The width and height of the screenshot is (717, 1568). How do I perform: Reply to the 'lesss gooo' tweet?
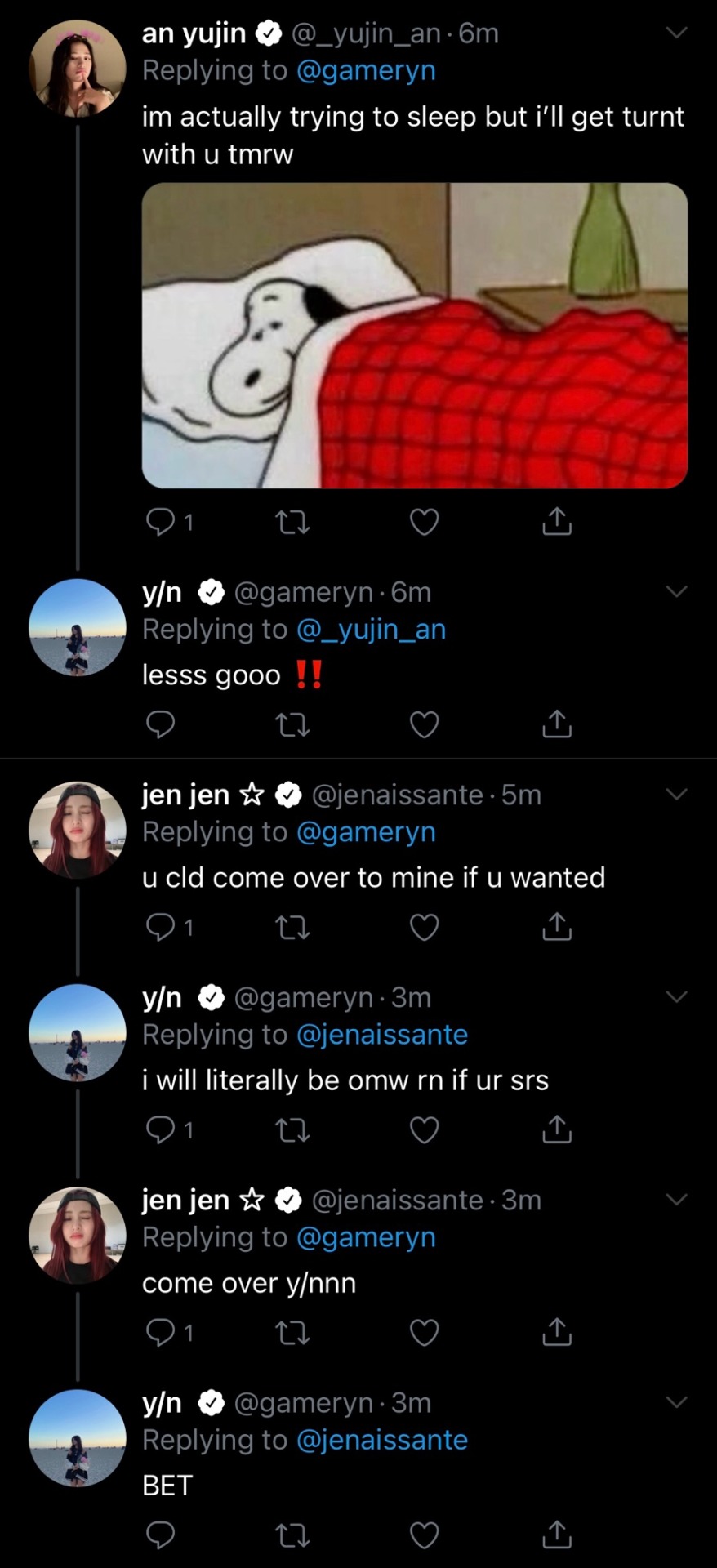(160, 724)
